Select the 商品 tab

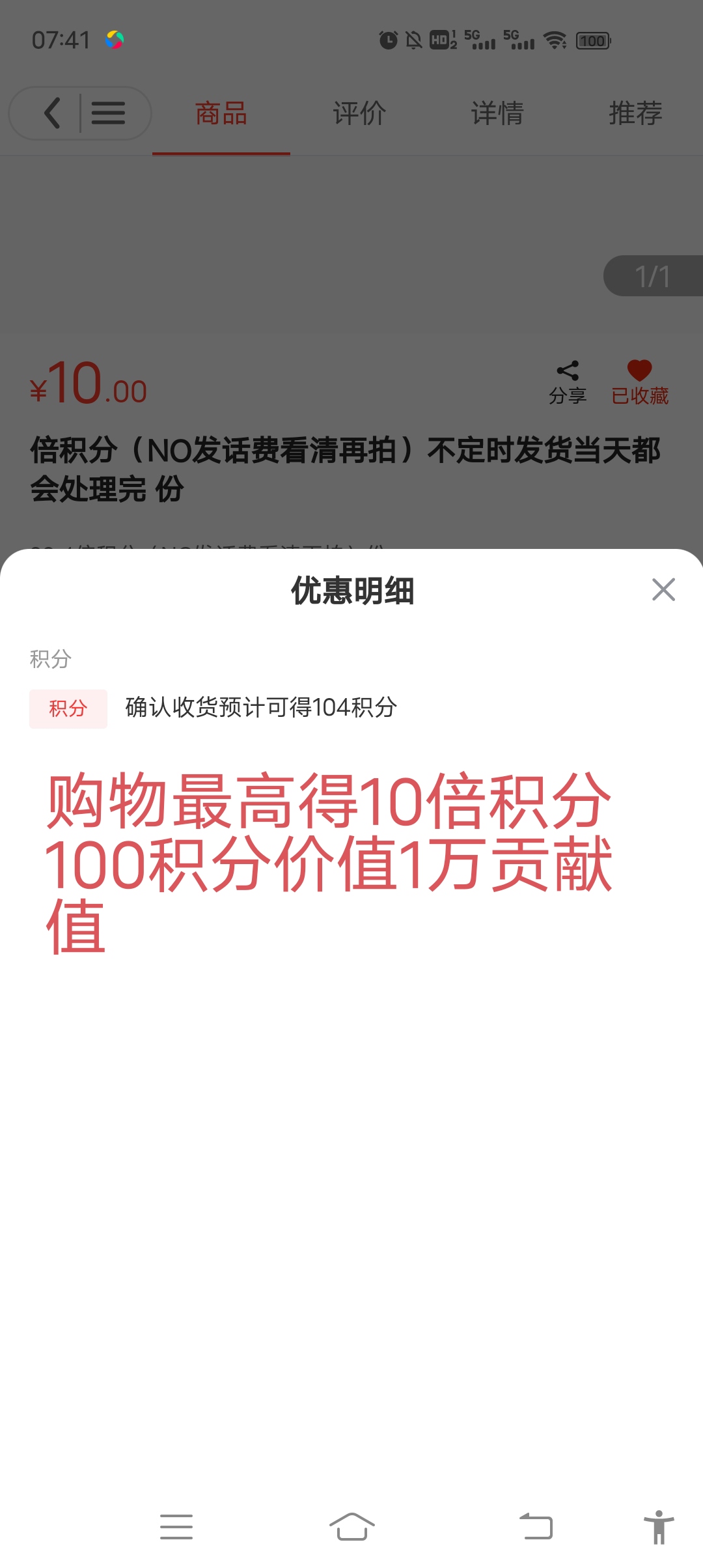pos(221,113)
